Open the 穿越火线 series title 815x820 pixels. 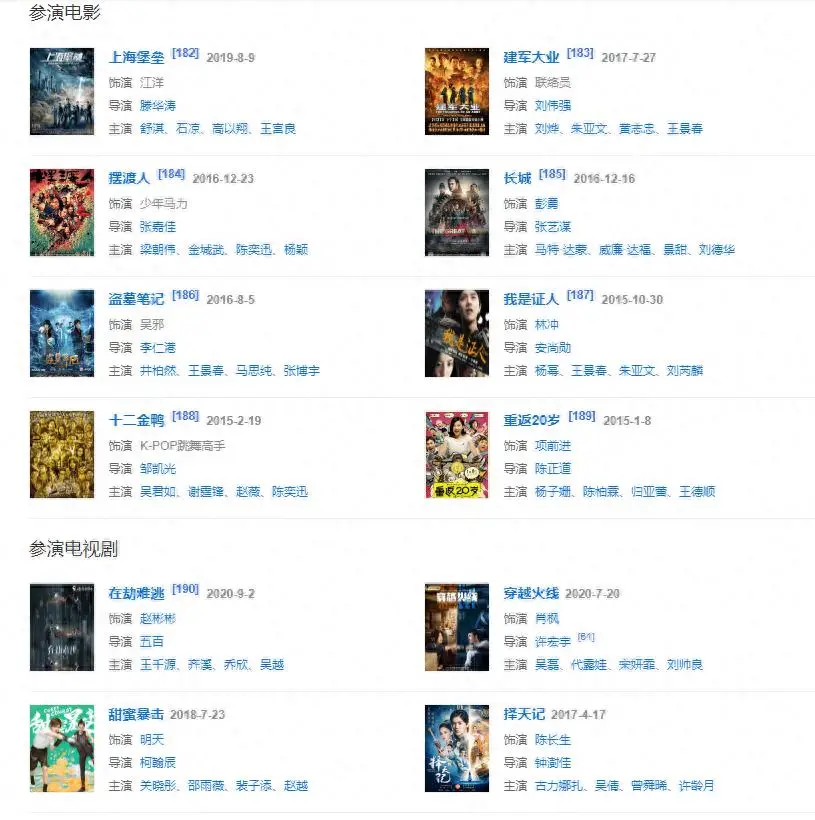pos(531,594)
